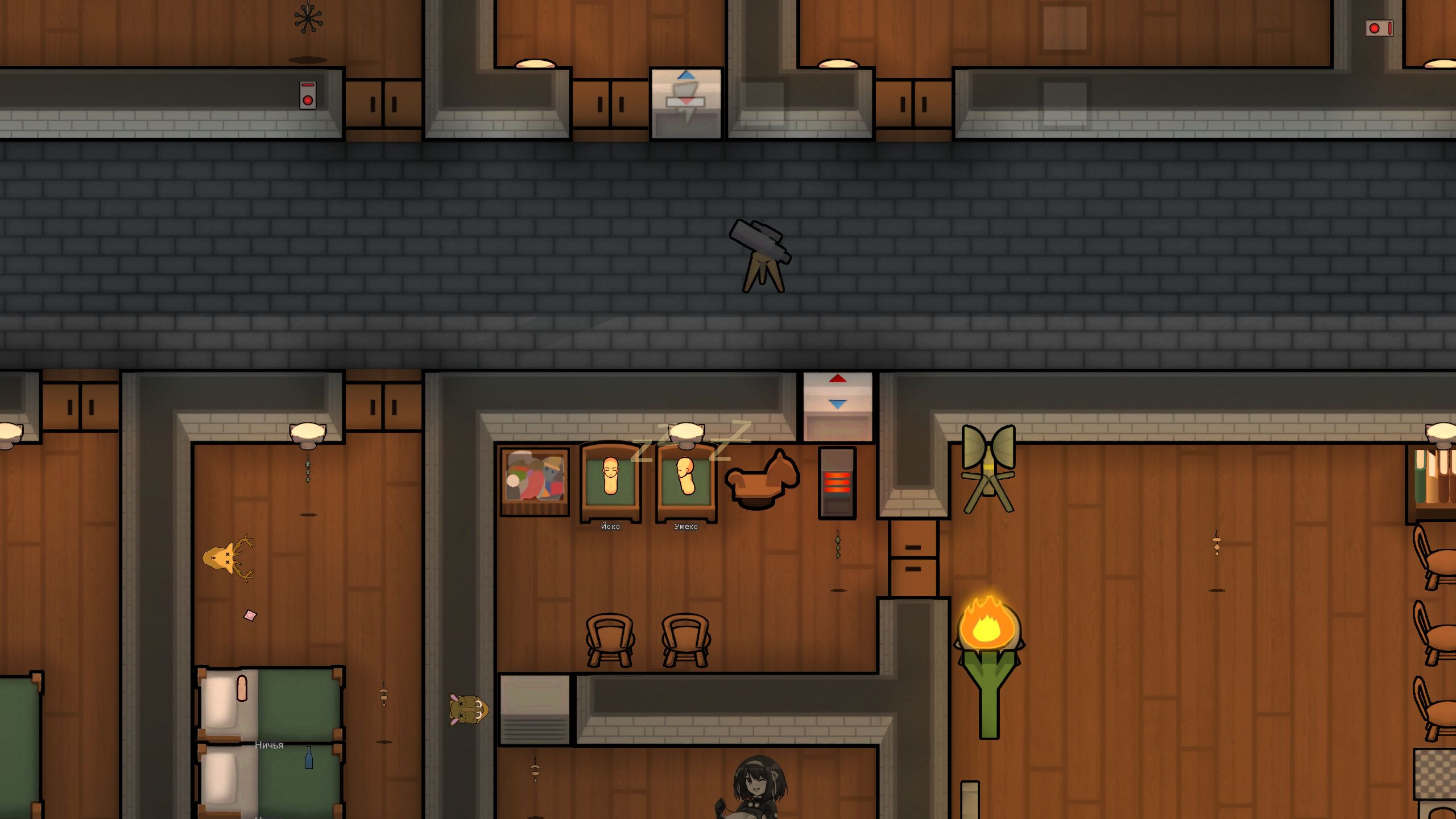Select the dark-haired character at the bottom
The height and width of the screenshot is (819, 1456).
click(x=754, y=788)
